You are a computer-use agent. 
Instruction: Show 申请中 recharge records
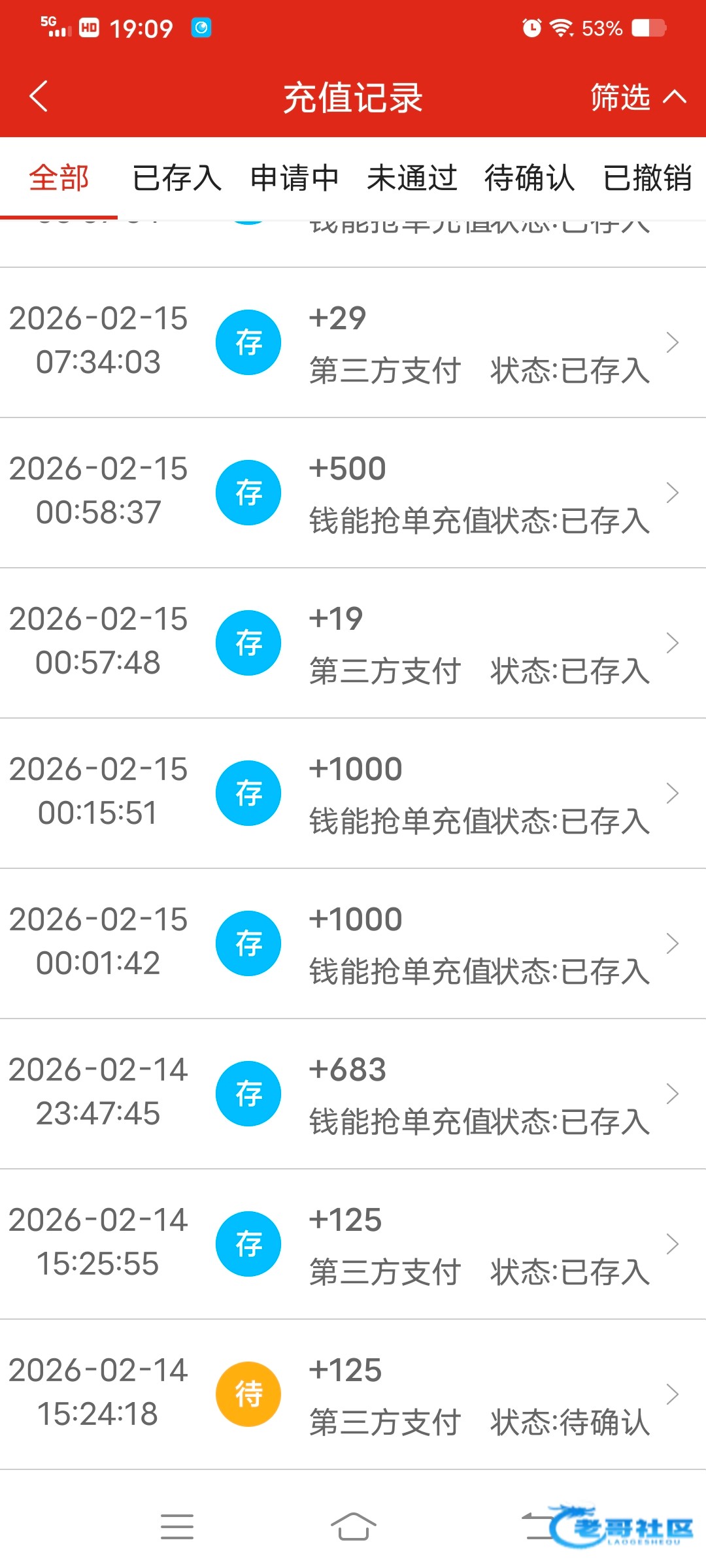(294, 178)
